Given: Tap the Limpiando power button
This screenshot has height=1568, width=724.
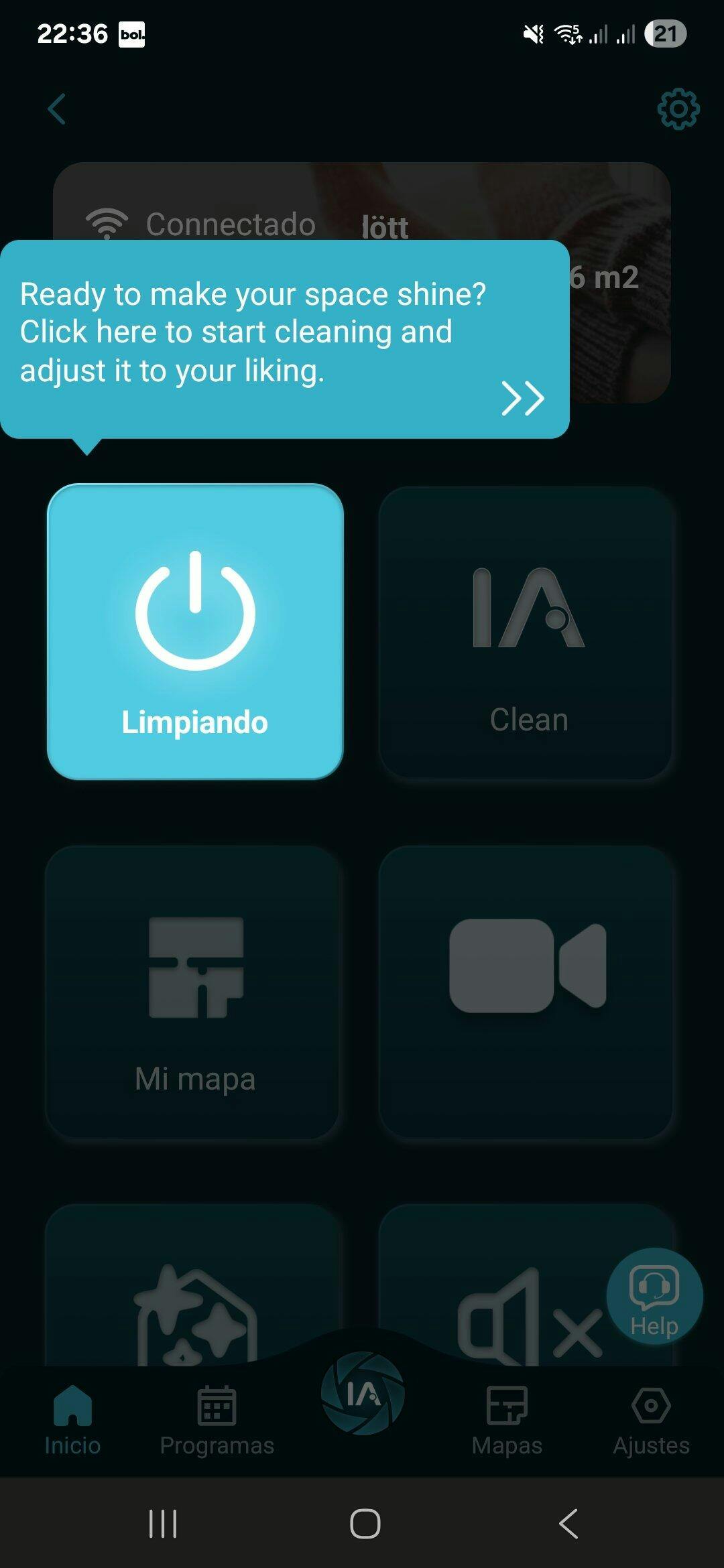Looking at the screenshot, I should 195,631.
